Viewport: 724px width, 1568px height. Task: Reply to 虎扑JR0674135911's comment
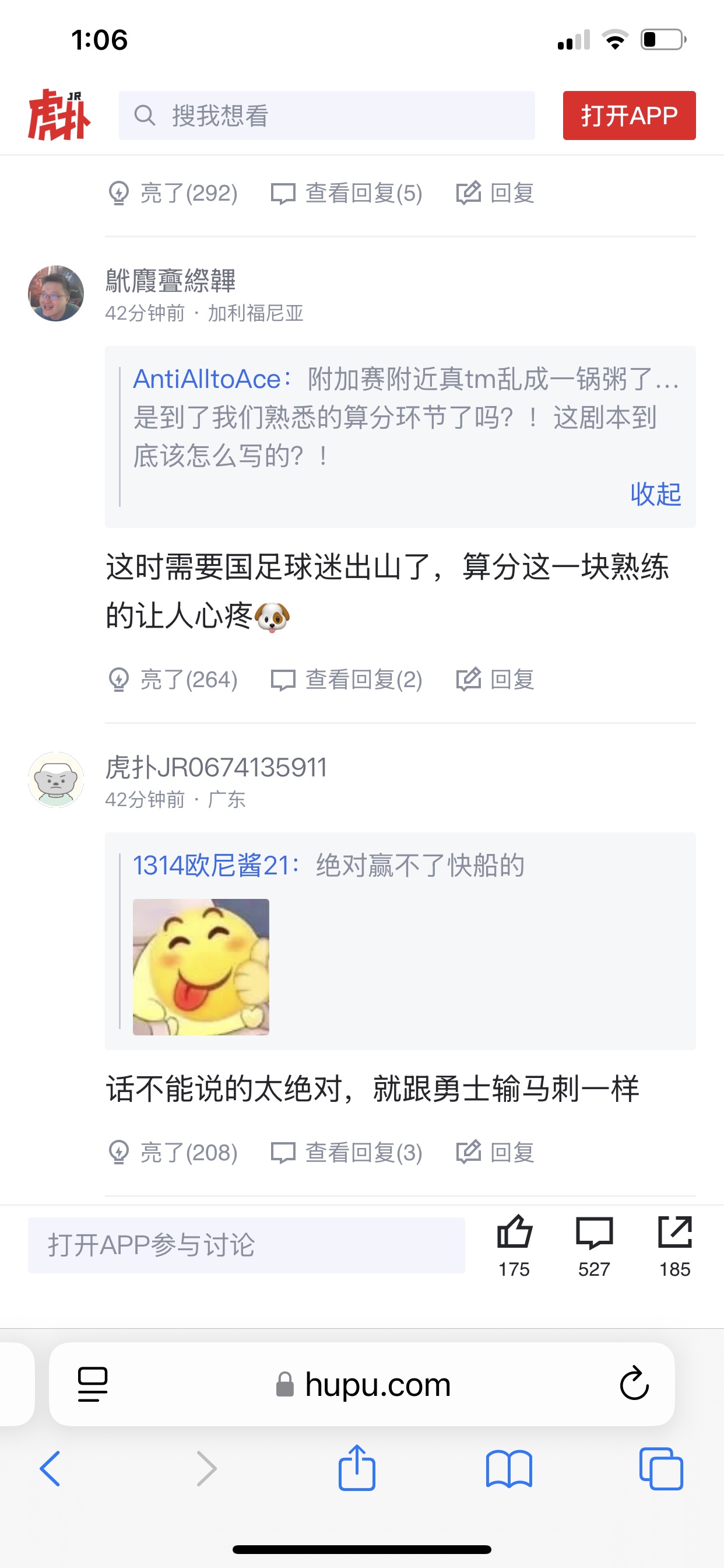[x=495, y=1152]
